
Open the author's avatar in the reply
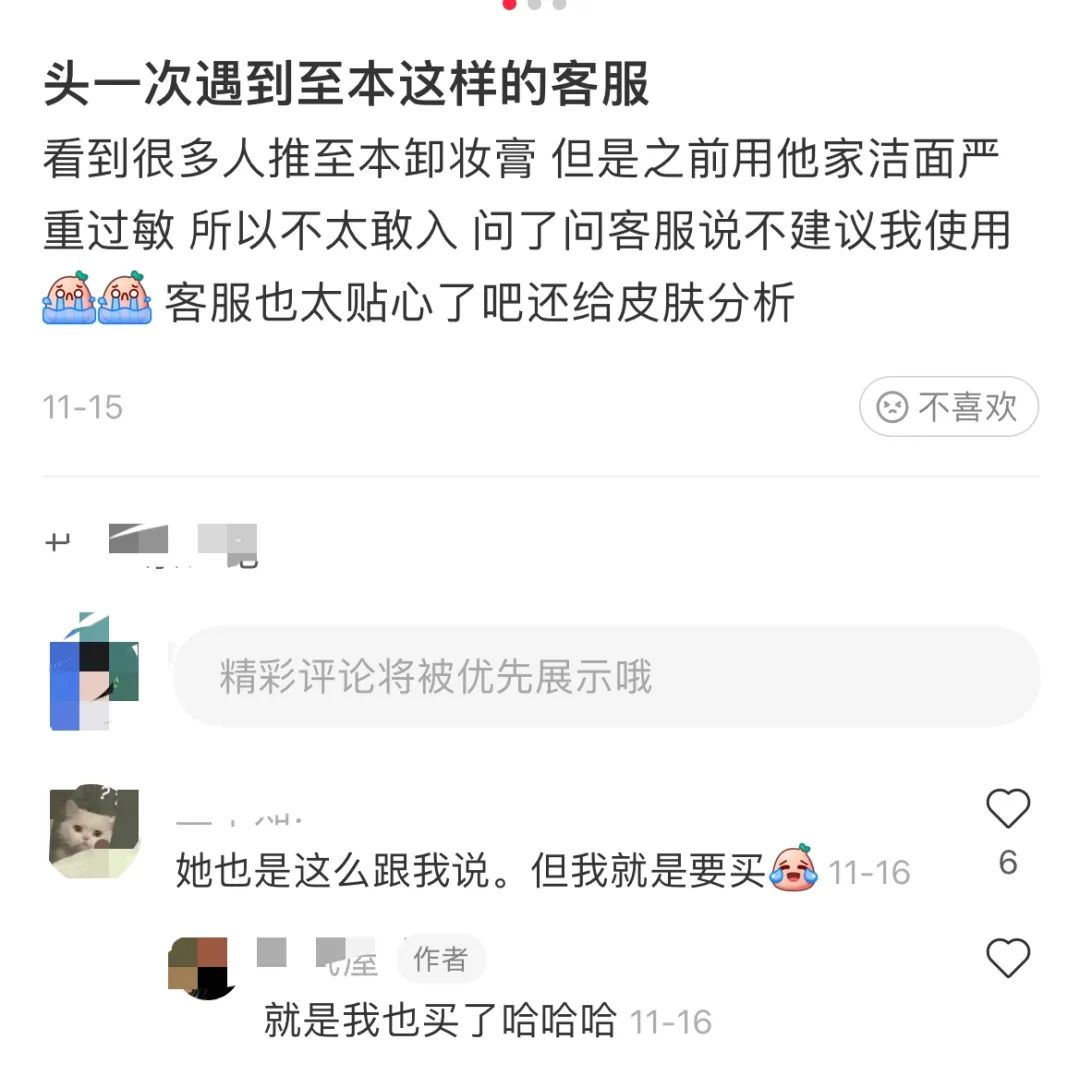[x=198, y=967]
